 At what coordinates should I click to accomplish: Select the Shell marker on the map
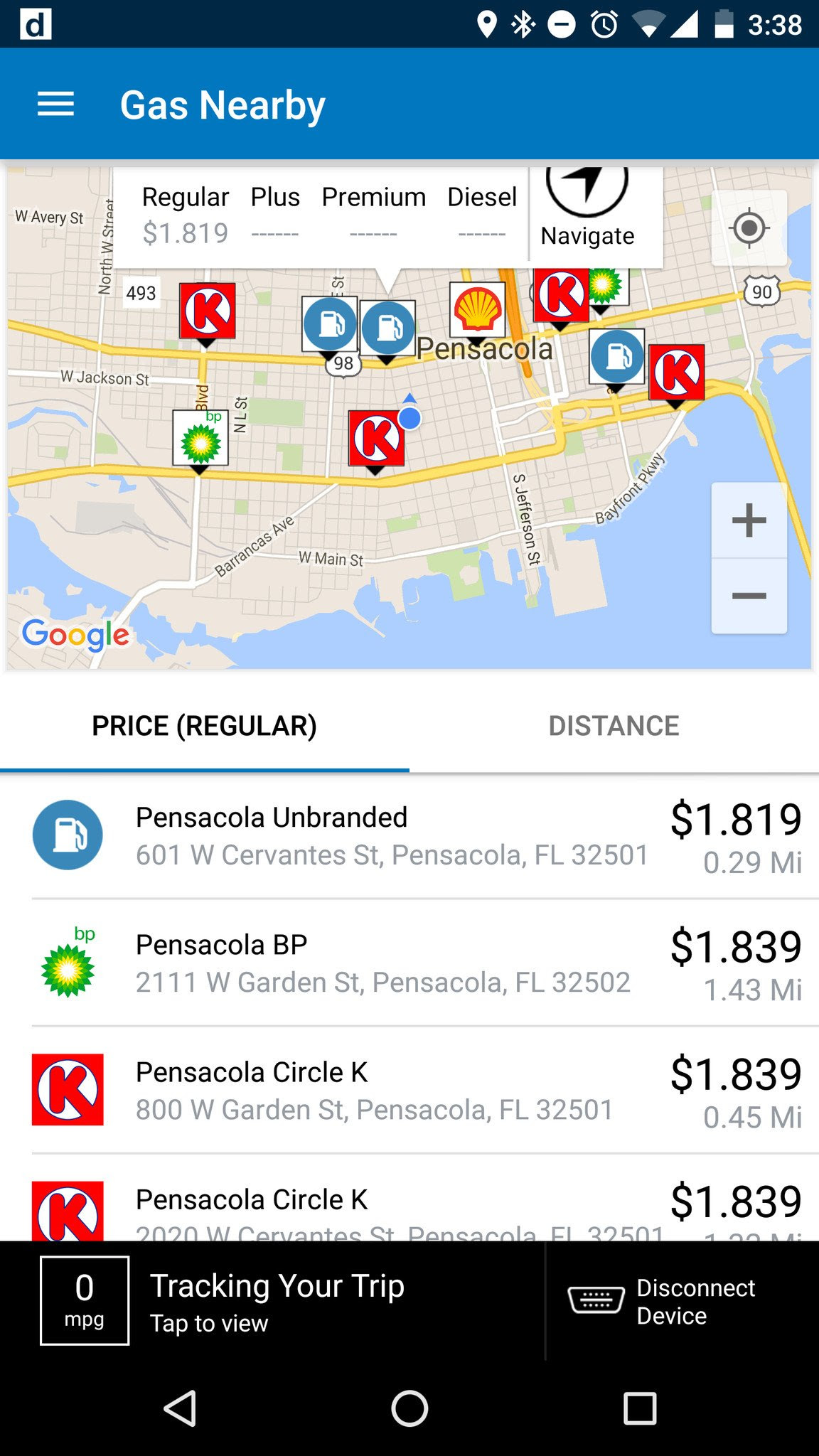coord(478,310)
